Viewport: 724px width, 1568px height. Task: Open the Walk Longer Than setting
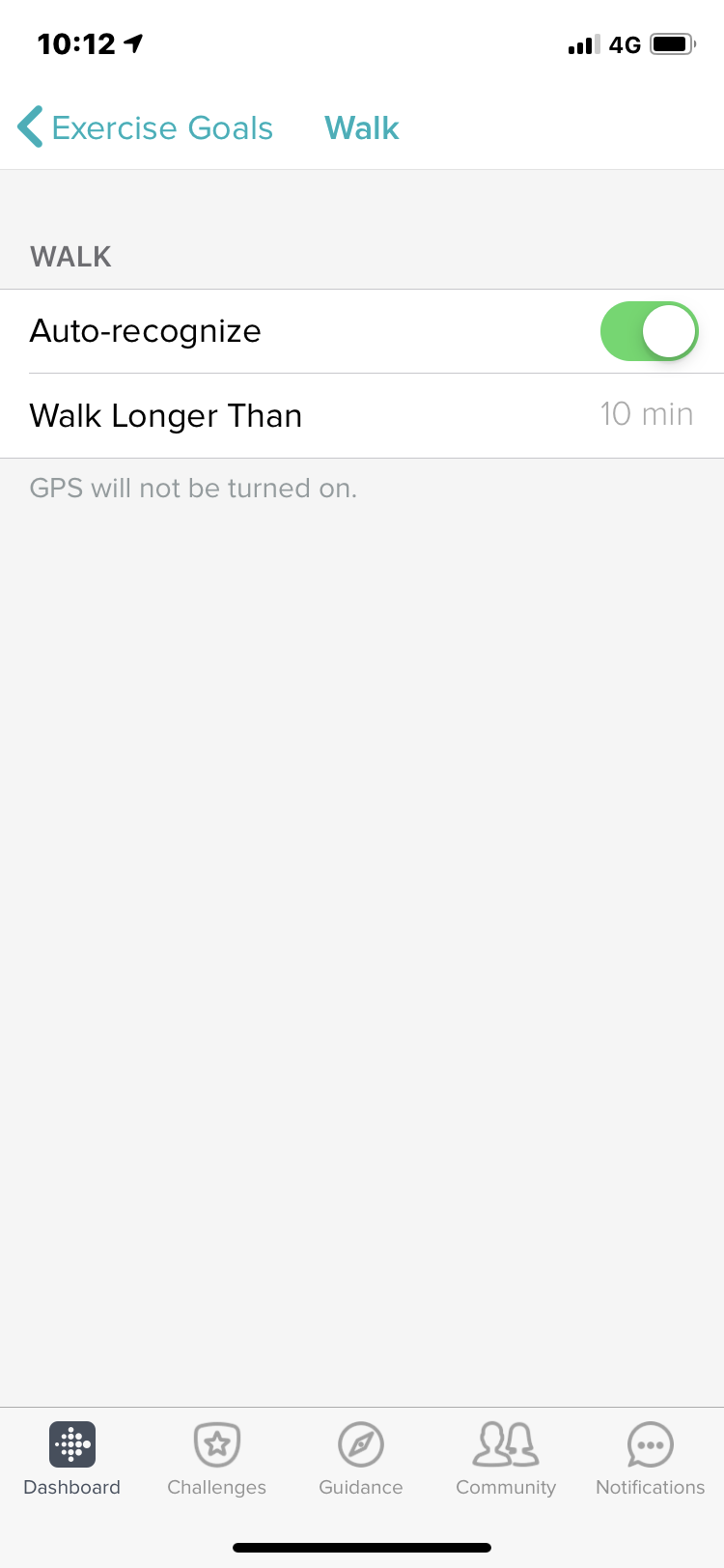pyautogui.click(x=362, y=415)
